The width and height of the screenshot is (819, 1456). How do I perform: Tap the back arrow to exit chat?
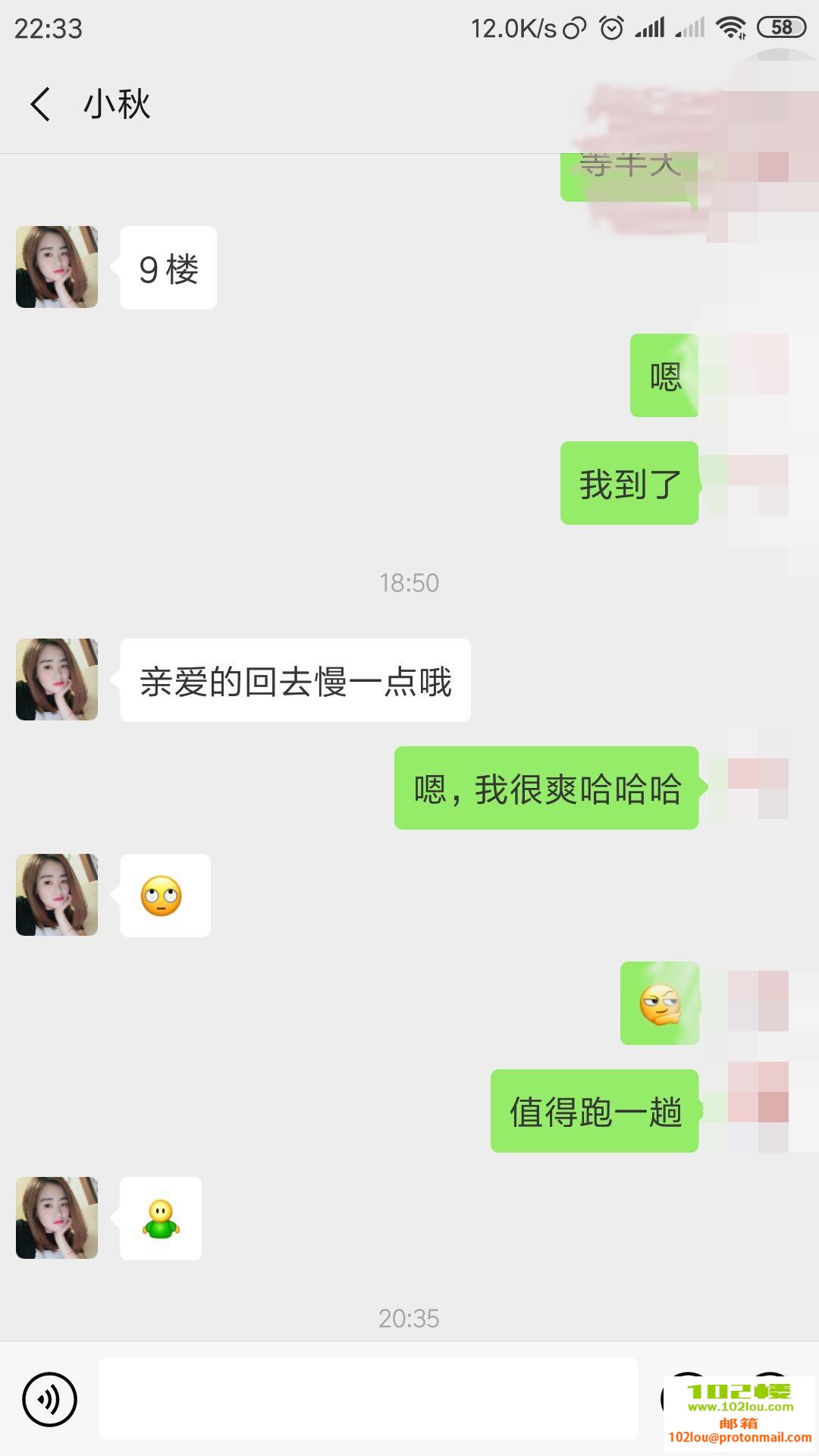[x=42, y=105]
